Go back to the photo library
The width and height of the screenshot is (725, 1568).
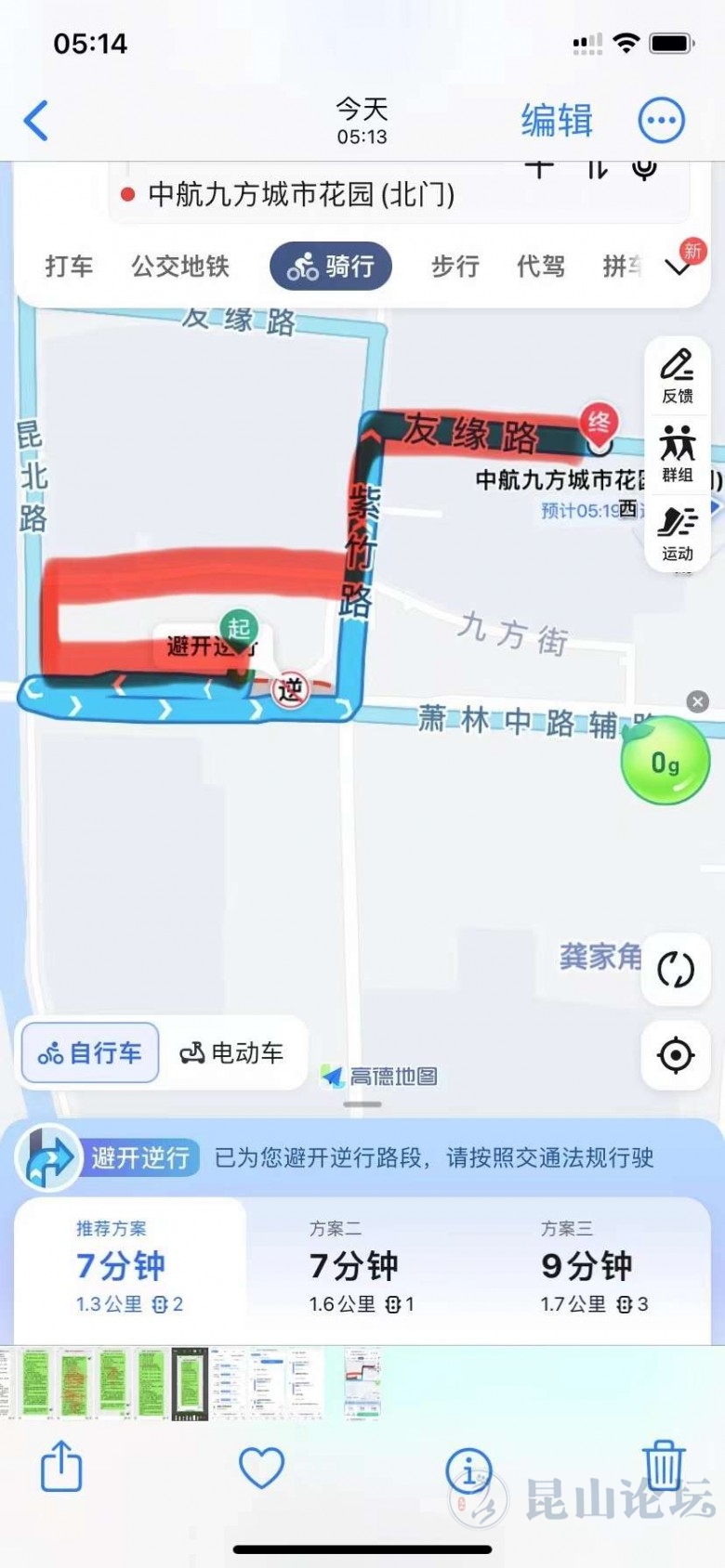(36, 121)
